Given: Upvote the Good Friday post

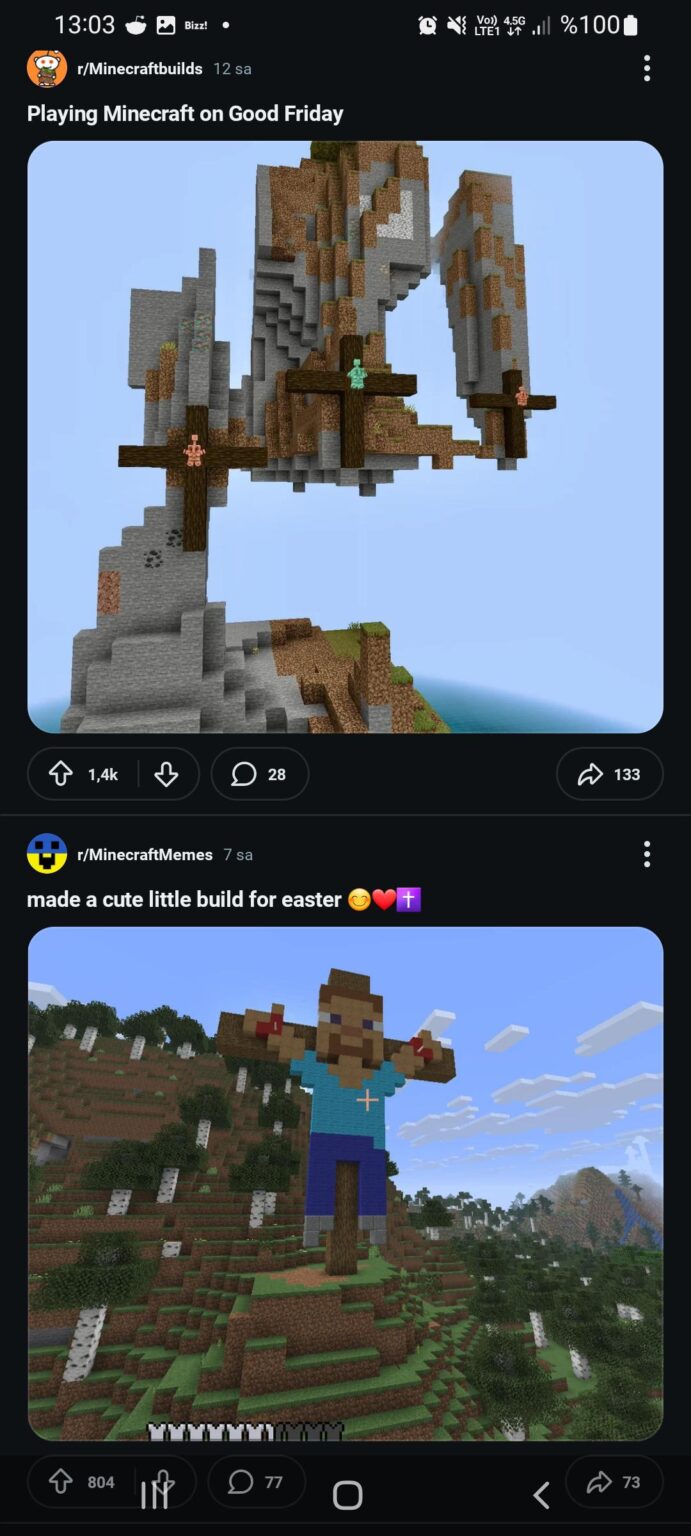Looking at the screenshot, I should 61,774.
